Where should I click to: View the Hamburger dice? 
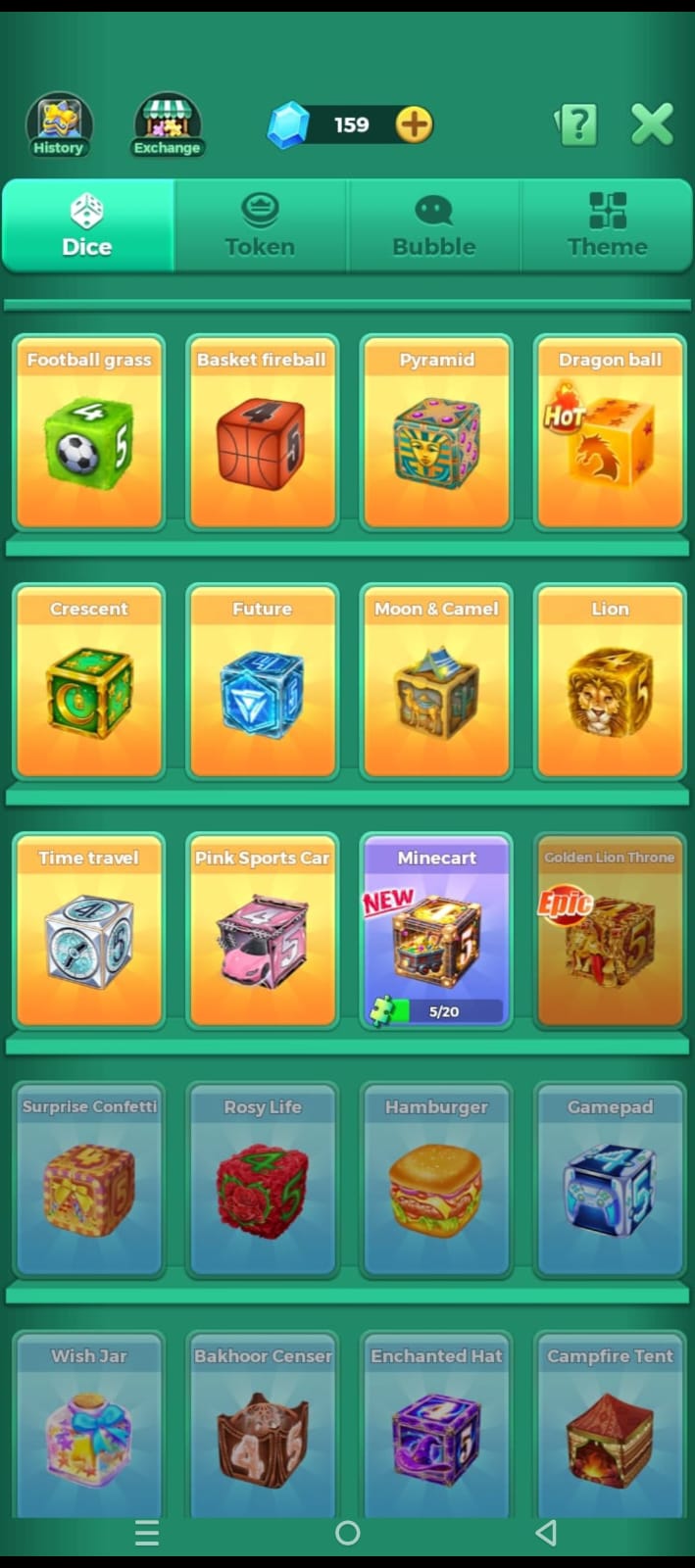point(436,1180)
